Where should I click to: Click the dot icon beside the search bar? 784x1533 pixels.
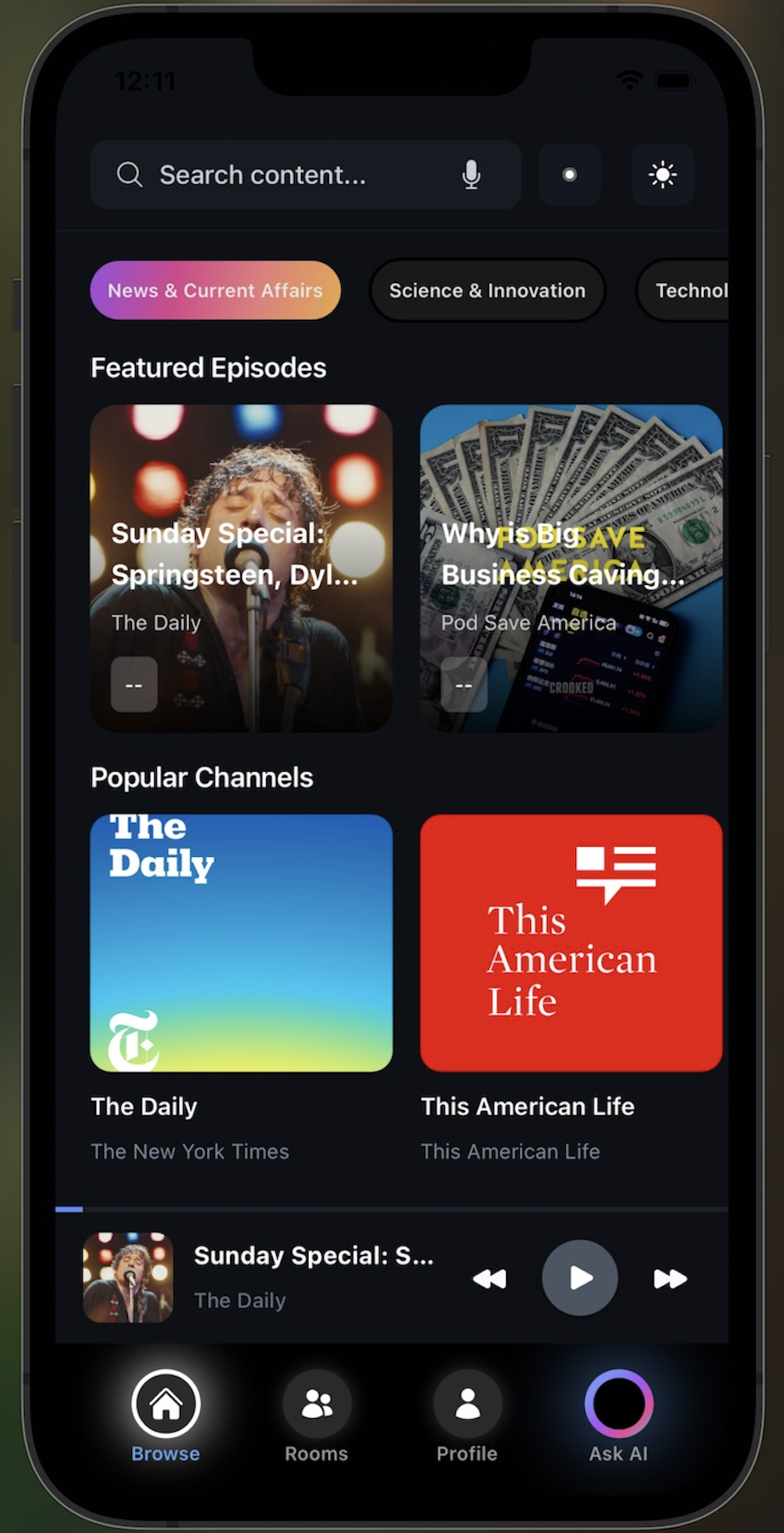pyautogui.click(x=569, y=174)
